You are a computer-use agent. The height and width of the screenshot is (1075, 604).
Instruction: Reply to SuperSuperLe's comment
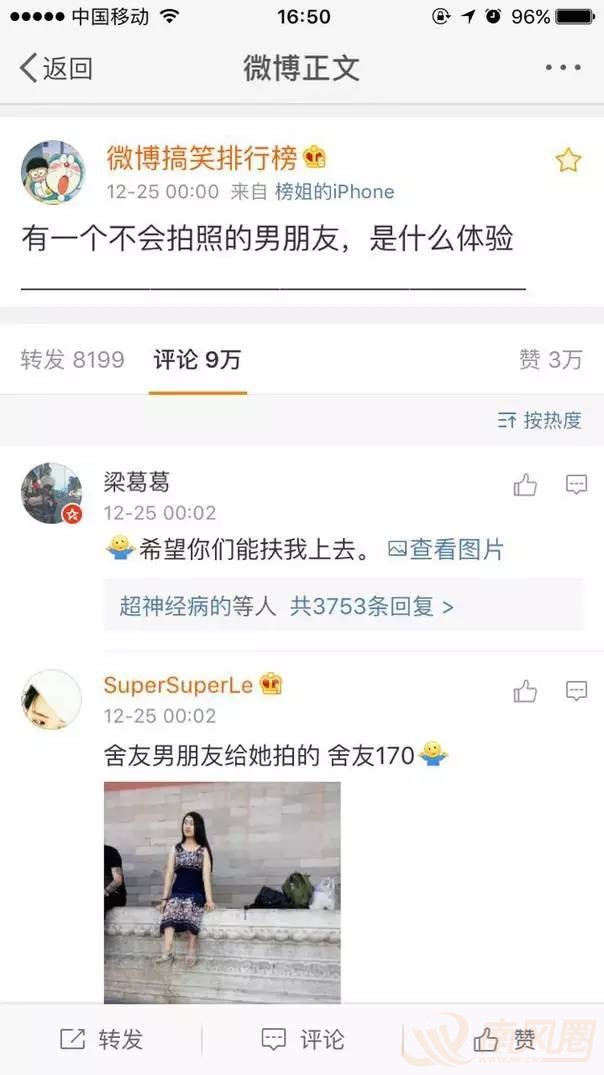[577, 691]
